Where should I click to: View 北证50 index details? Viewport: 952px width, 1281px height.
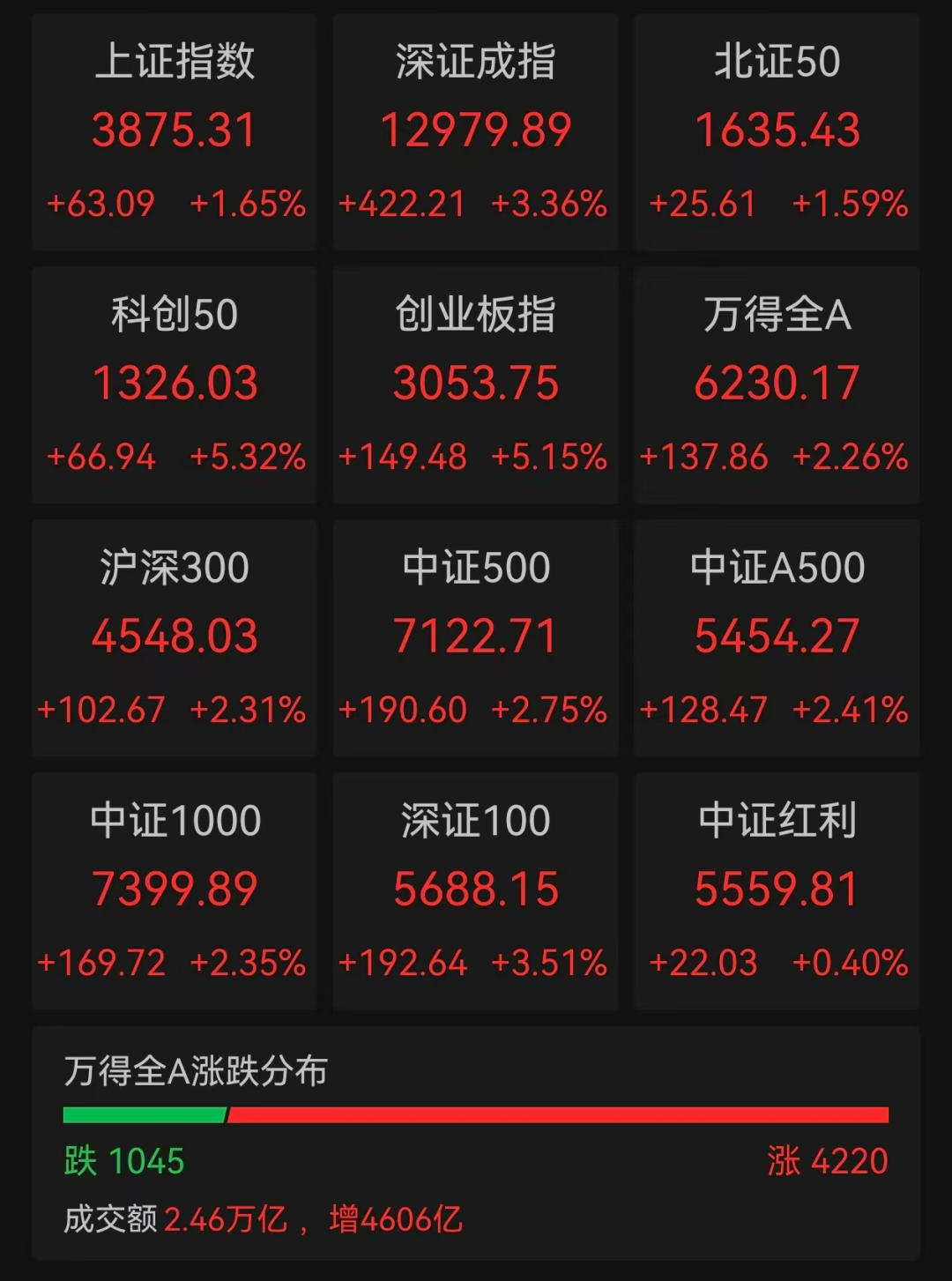(x=777, y=132)
